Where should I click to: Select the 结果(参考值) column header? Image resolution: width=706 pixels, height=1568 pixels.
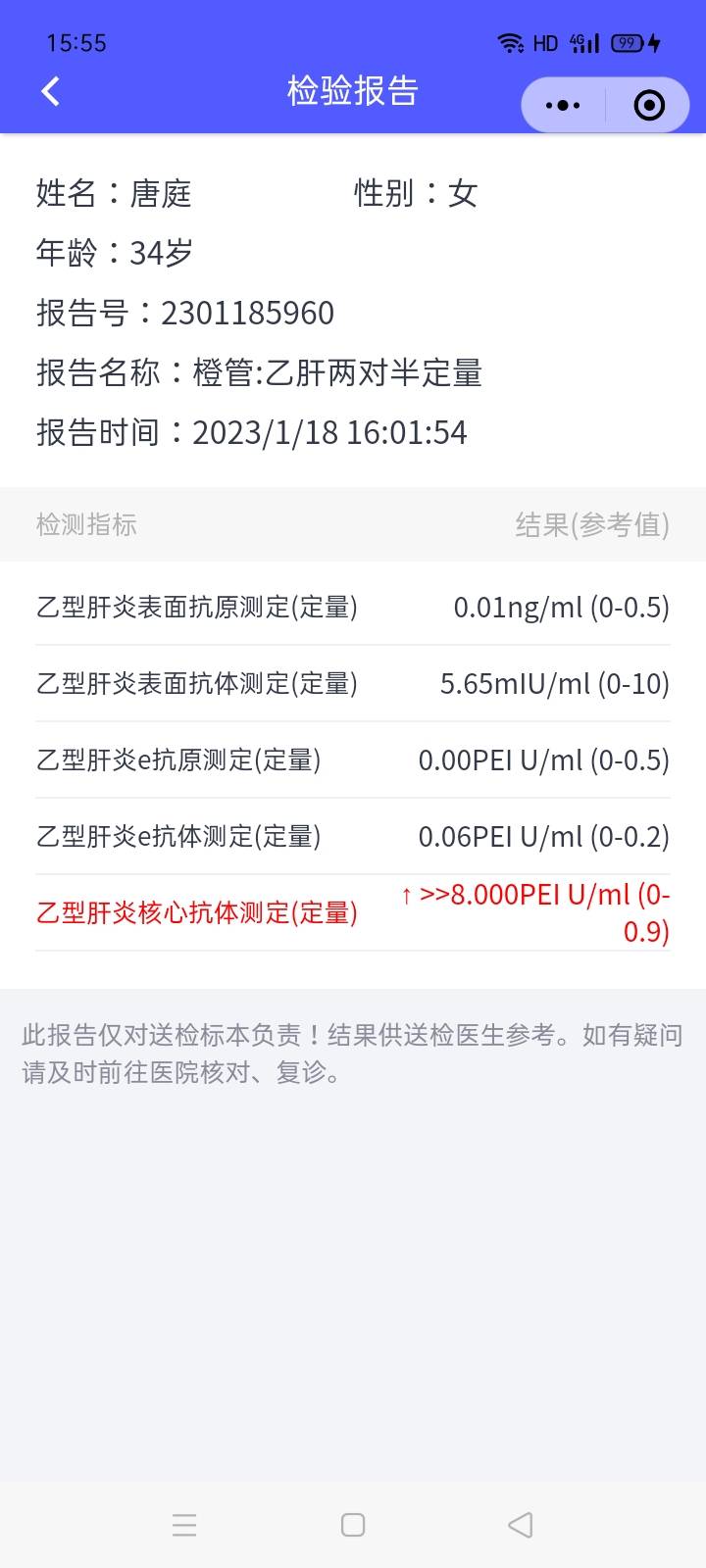[592, 525]
